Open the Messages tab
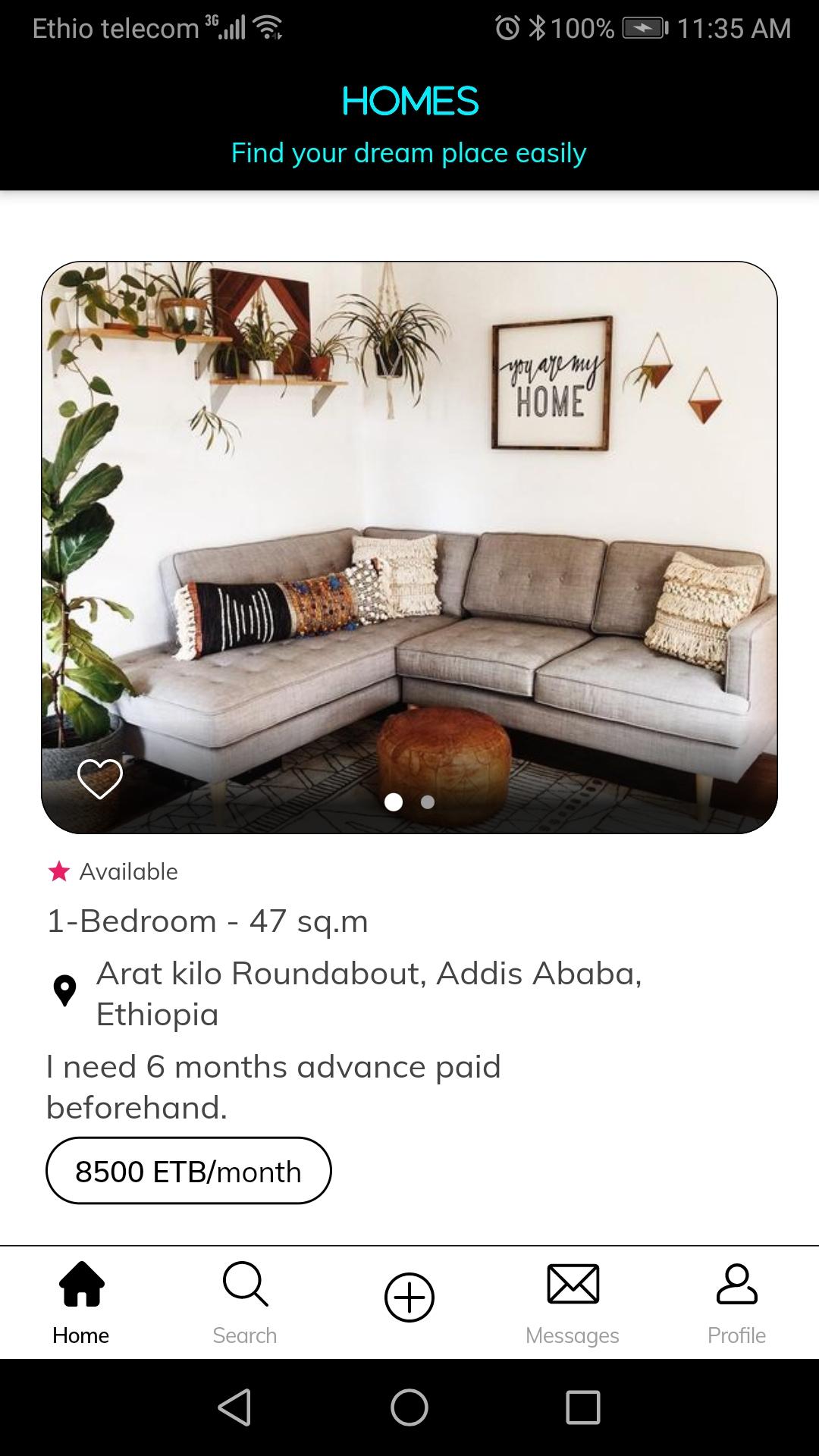The width and height of the screenshot is (819, 1456). pyautogui.click(x=573, y=1302)
